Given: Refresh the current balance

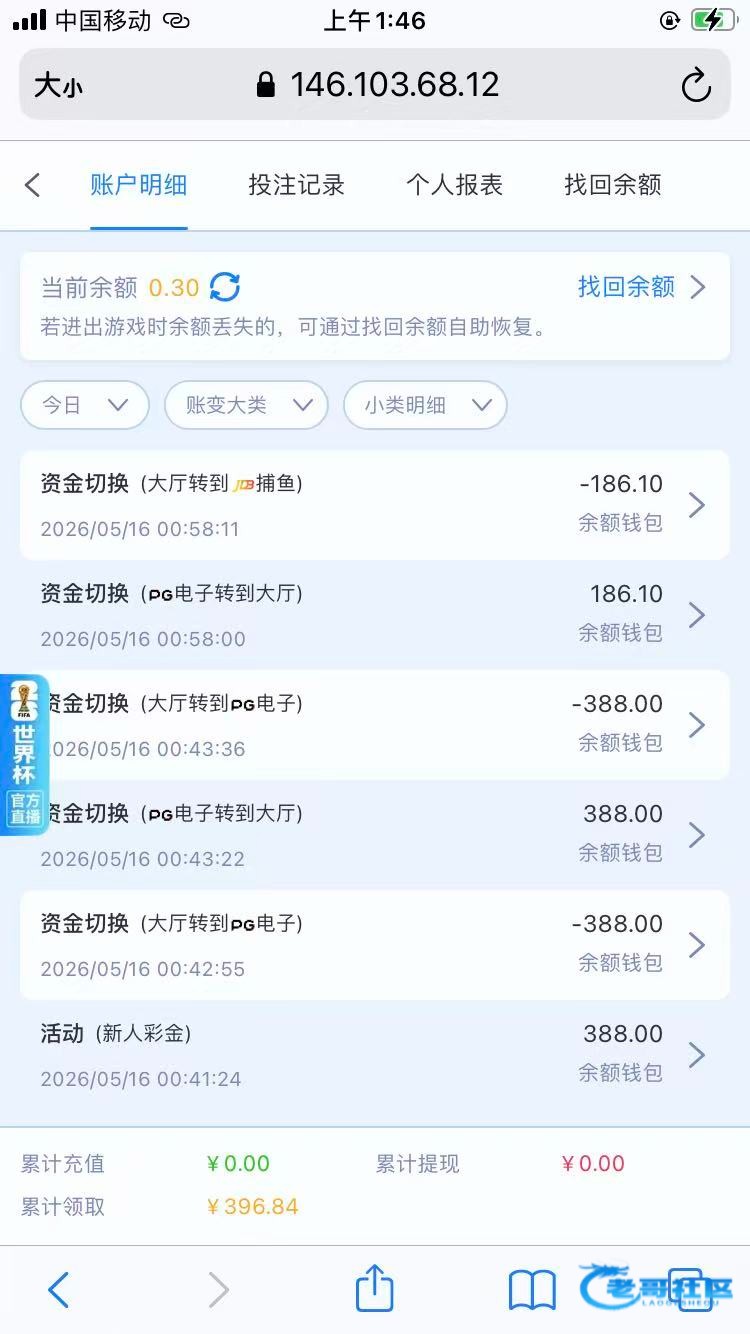Looking at the screenshot, I should point(225,288).
